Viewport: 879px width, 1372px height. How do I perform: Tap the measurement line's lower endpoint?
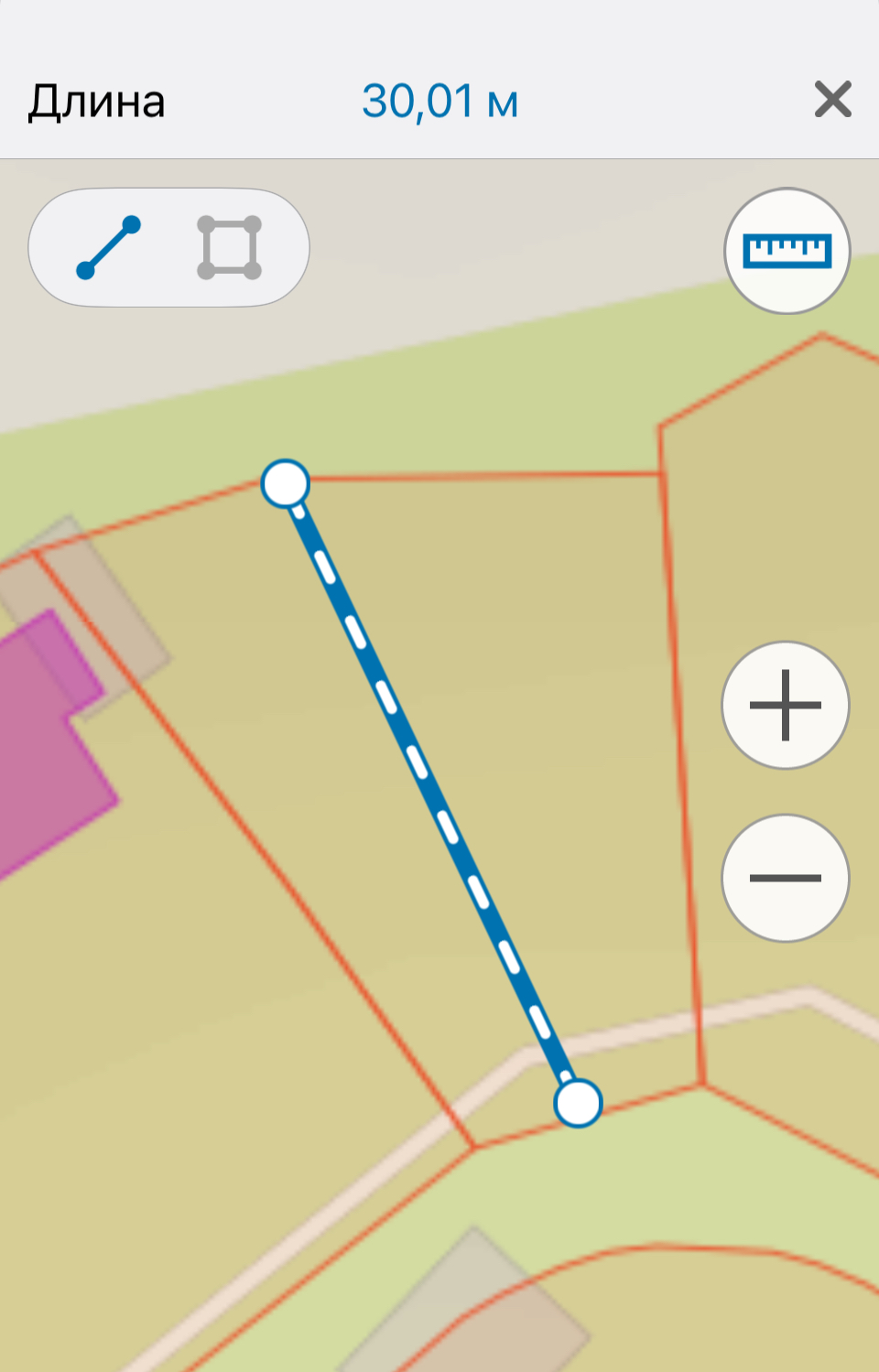578,1103
